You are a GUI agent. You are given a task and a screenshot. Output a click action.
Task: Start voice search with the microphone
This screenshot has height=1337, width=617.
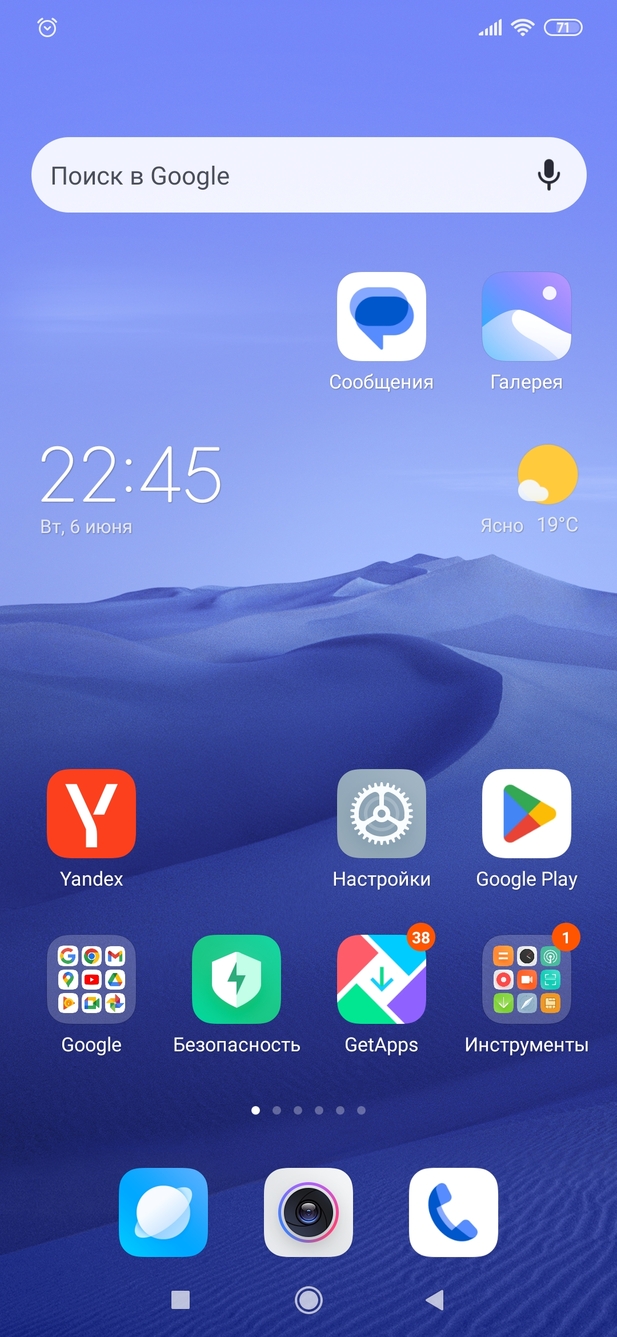[x=548, y=176]
